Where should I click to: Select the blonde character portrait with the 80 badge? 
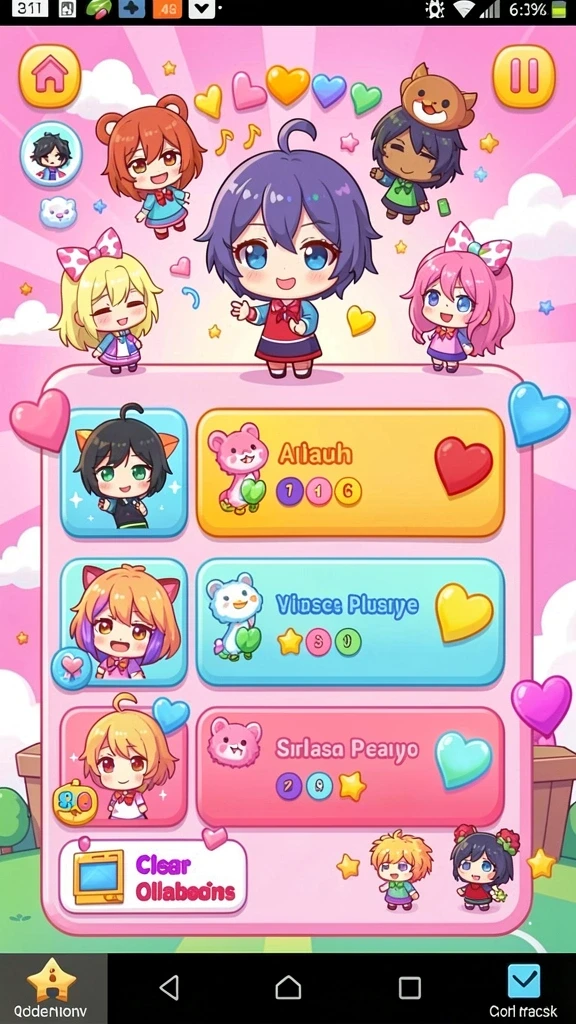pyautogui.click(x=124, y=767)
